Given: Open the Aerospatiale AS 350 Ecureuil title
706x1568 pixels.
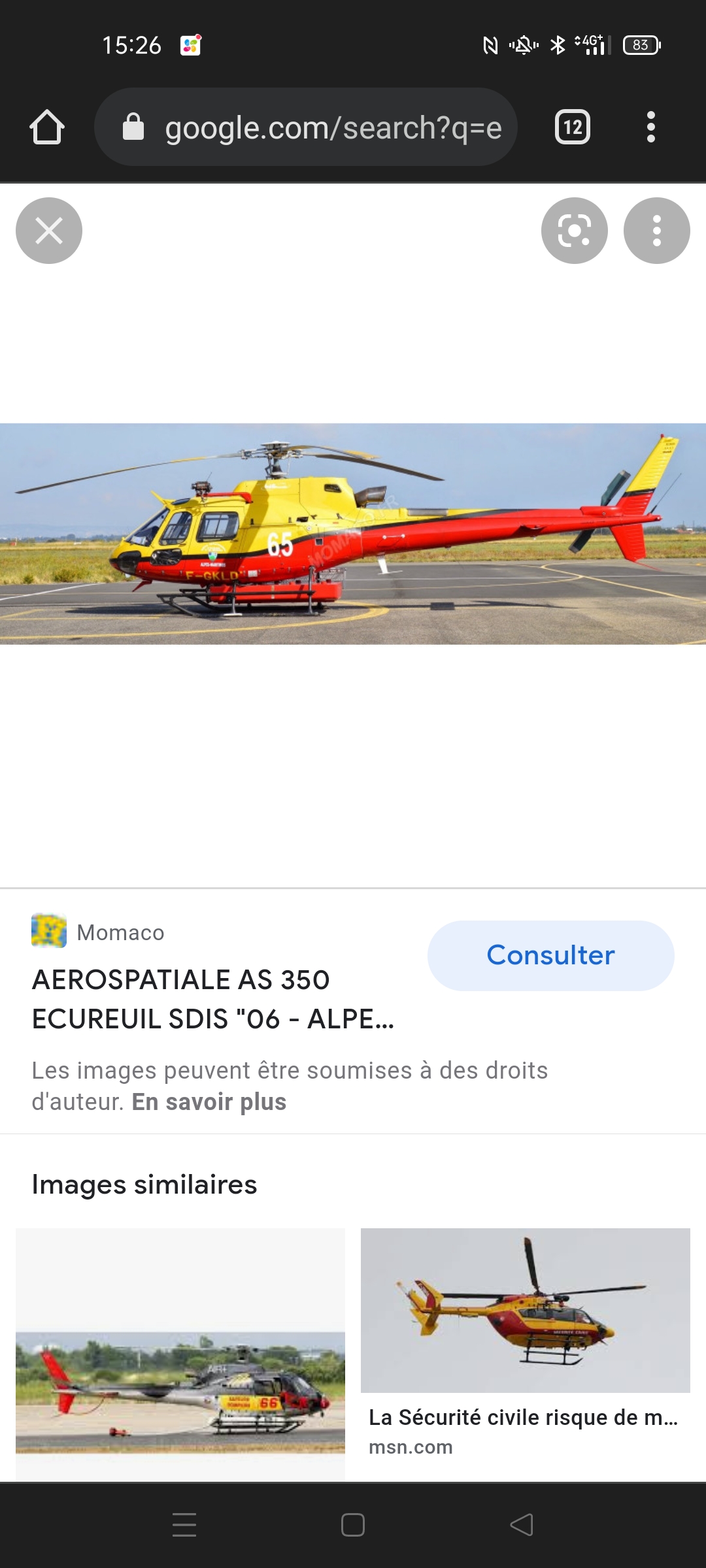Looking at the screenshot, I should [213, 999].
